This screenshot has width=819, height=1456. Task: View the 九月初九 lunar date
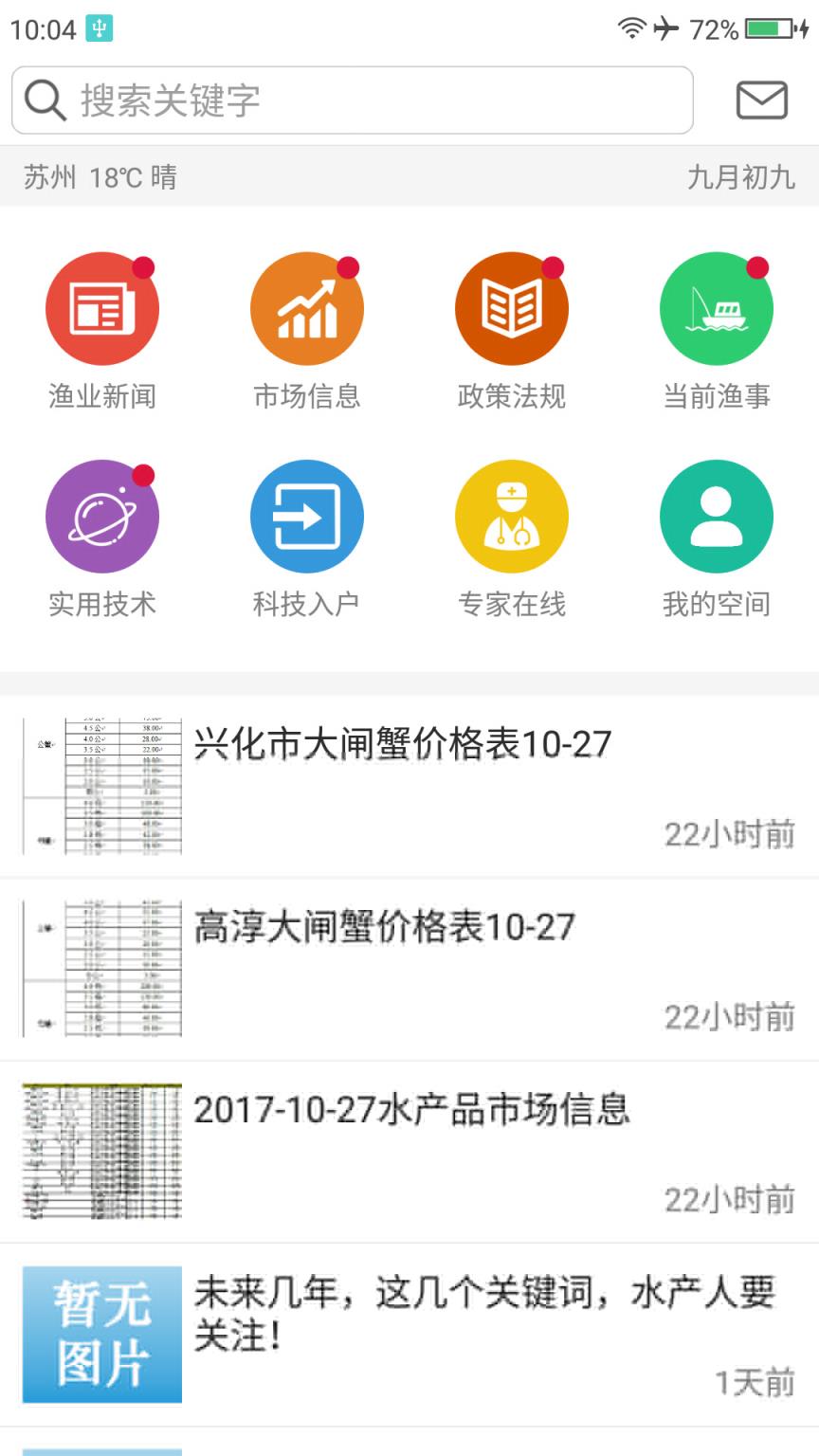click(741, 177)
